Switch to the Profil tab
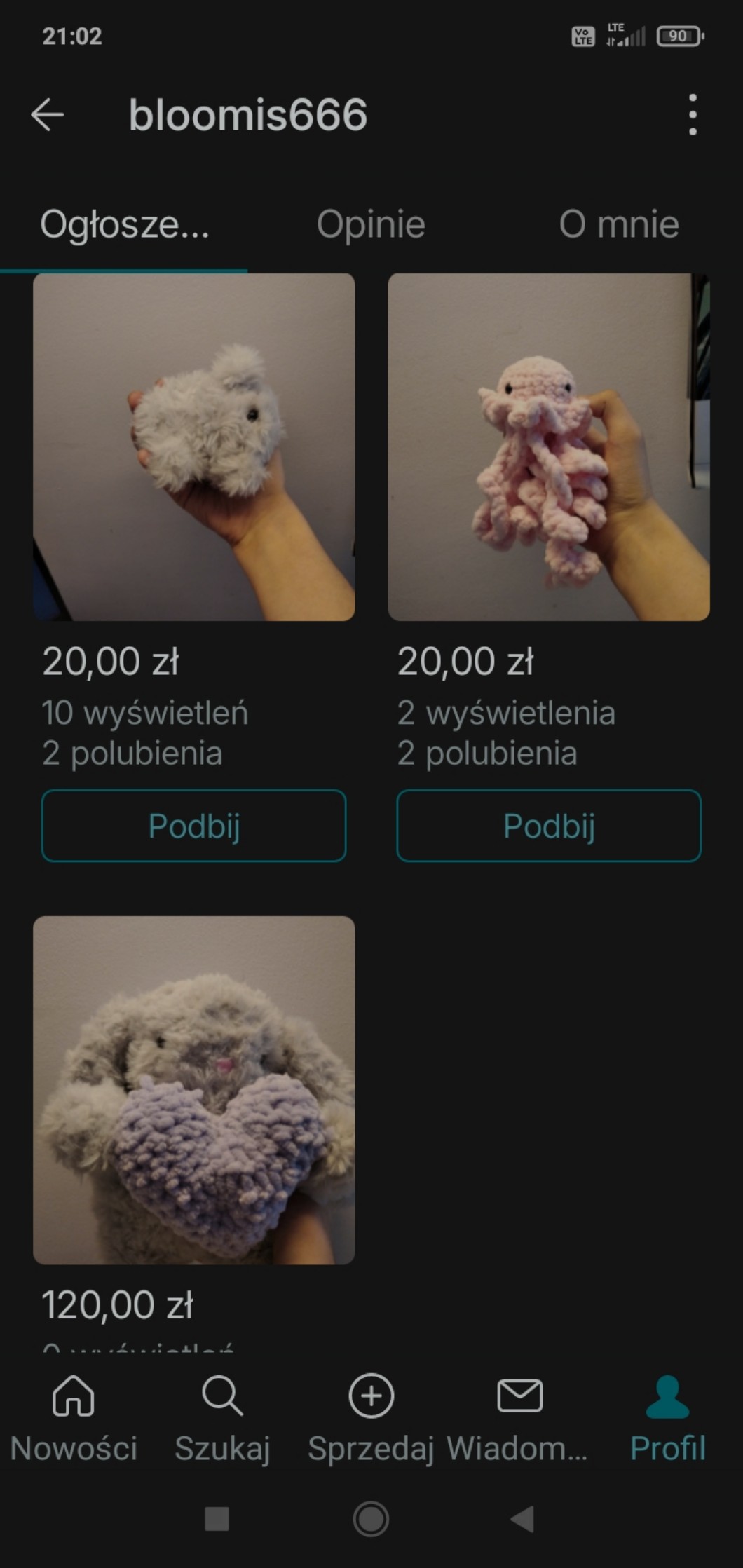This screenshot has height=1568, width=743. coord(667,1417)
